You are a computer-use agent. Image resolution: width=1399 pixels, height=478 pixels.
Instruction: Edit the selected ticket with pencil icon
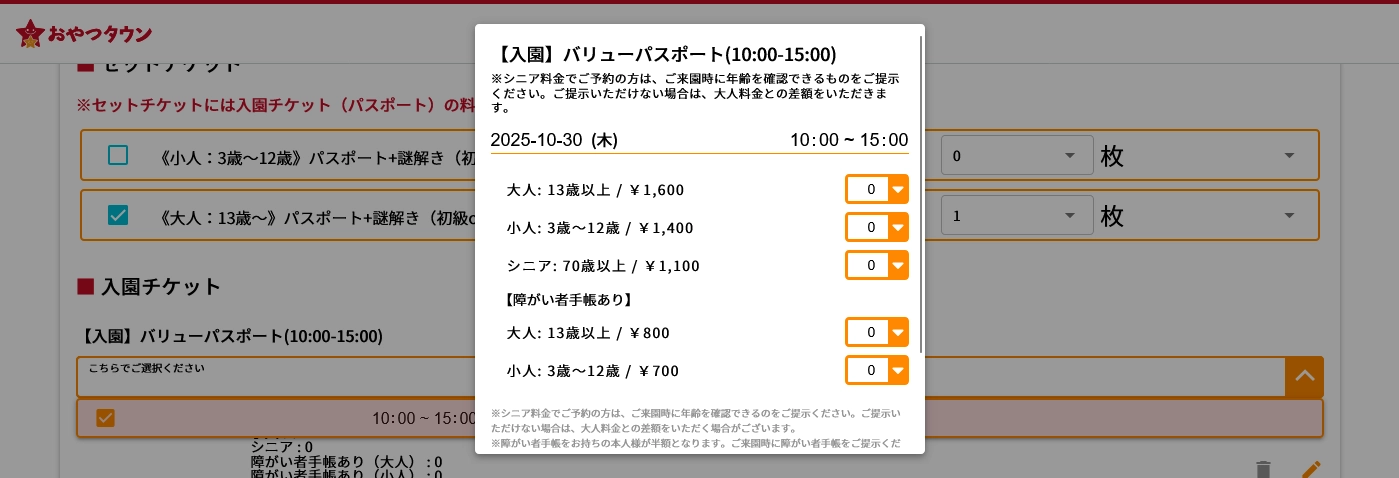click(1311, 469)
